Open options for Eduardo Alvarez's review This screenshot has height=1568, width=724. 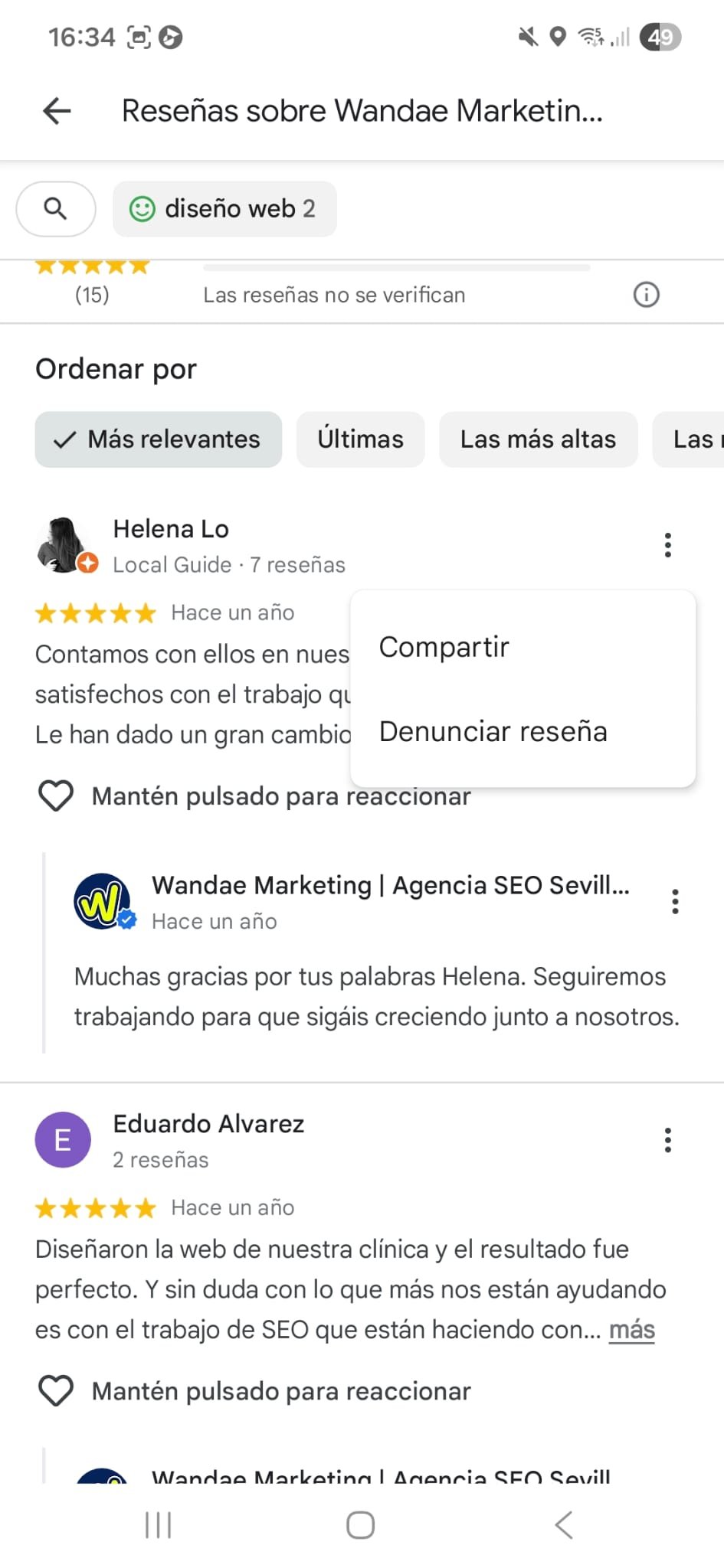(668, 1140)
